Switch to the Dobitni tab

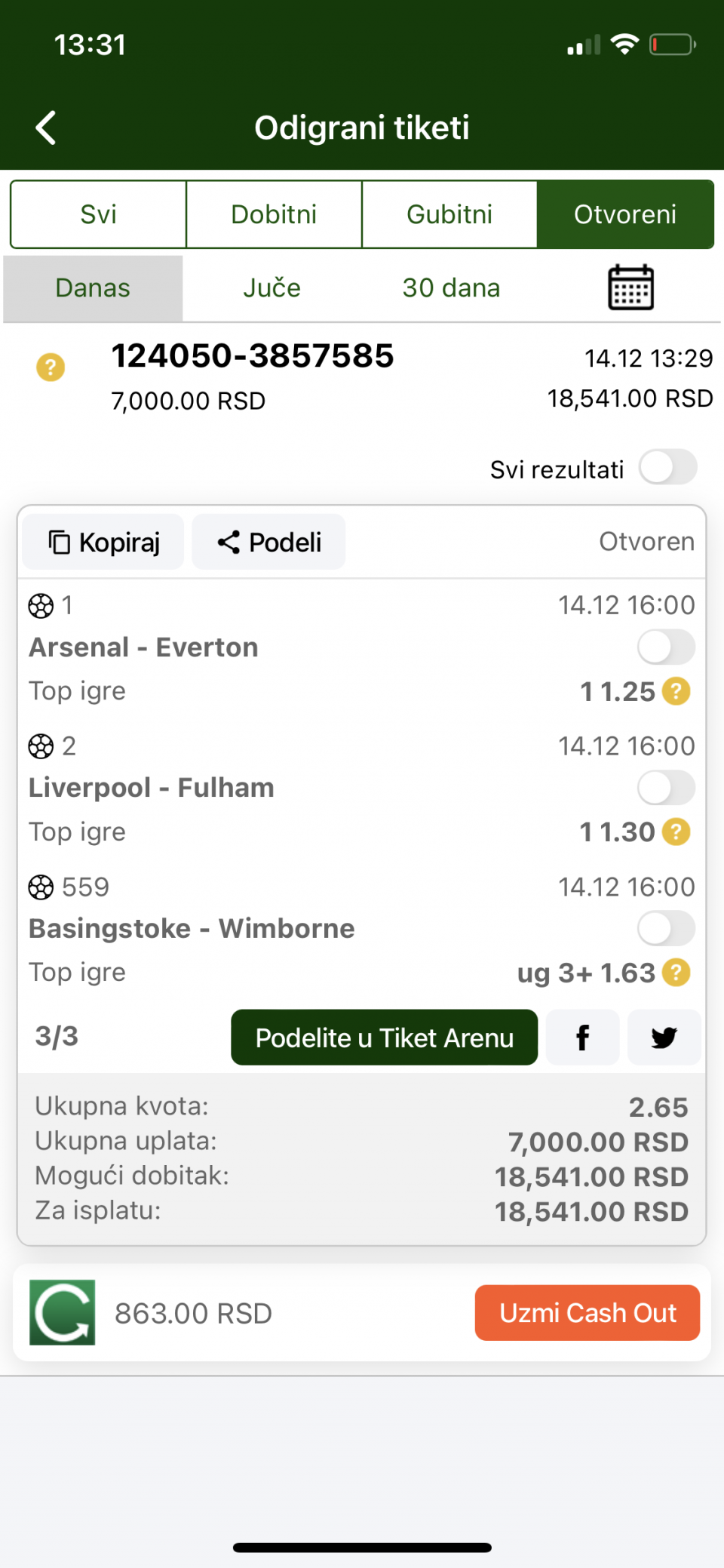point(274,214)
